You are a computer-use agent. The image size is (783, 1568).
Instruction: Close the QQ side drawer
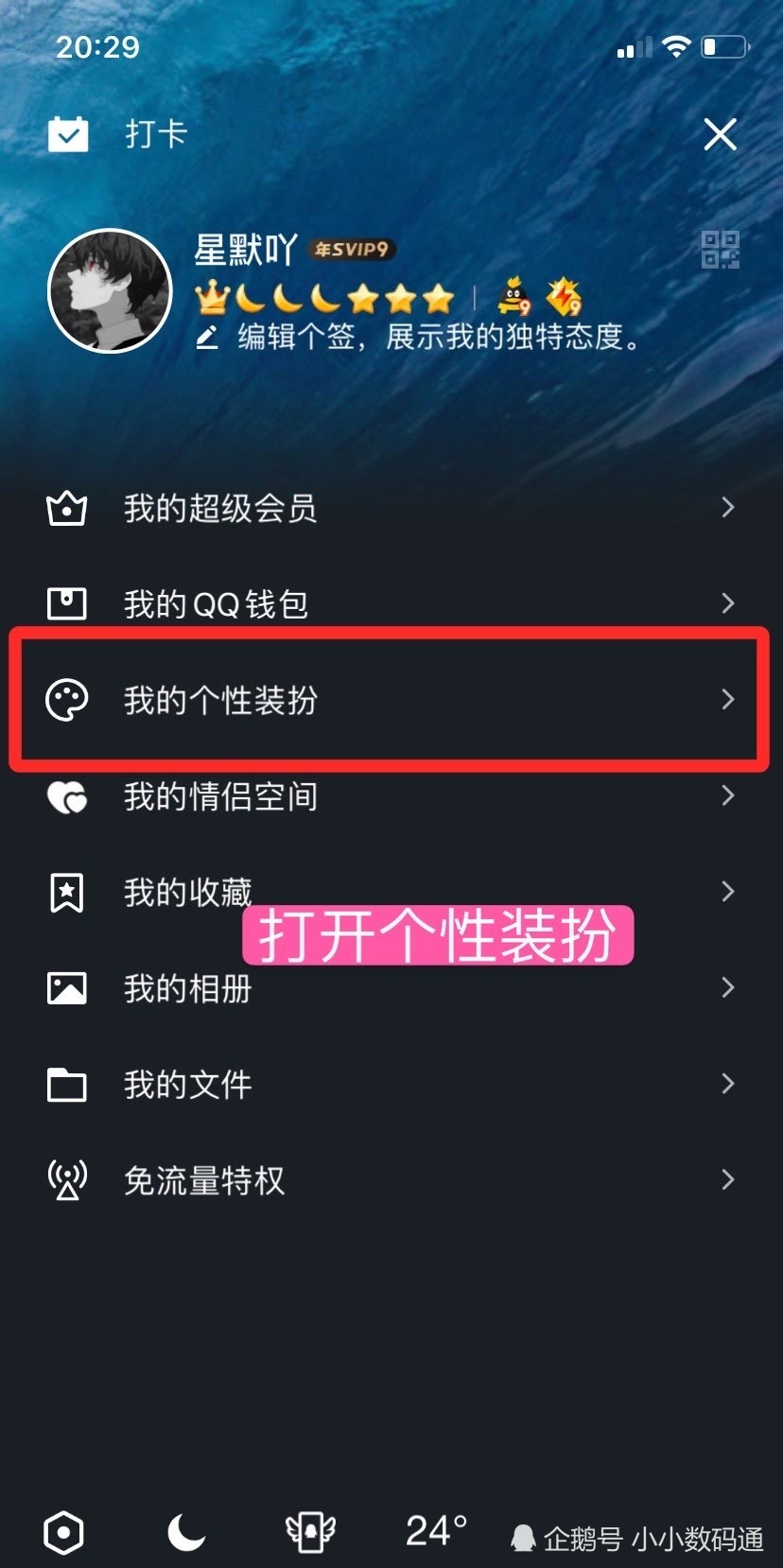[720, 134]
